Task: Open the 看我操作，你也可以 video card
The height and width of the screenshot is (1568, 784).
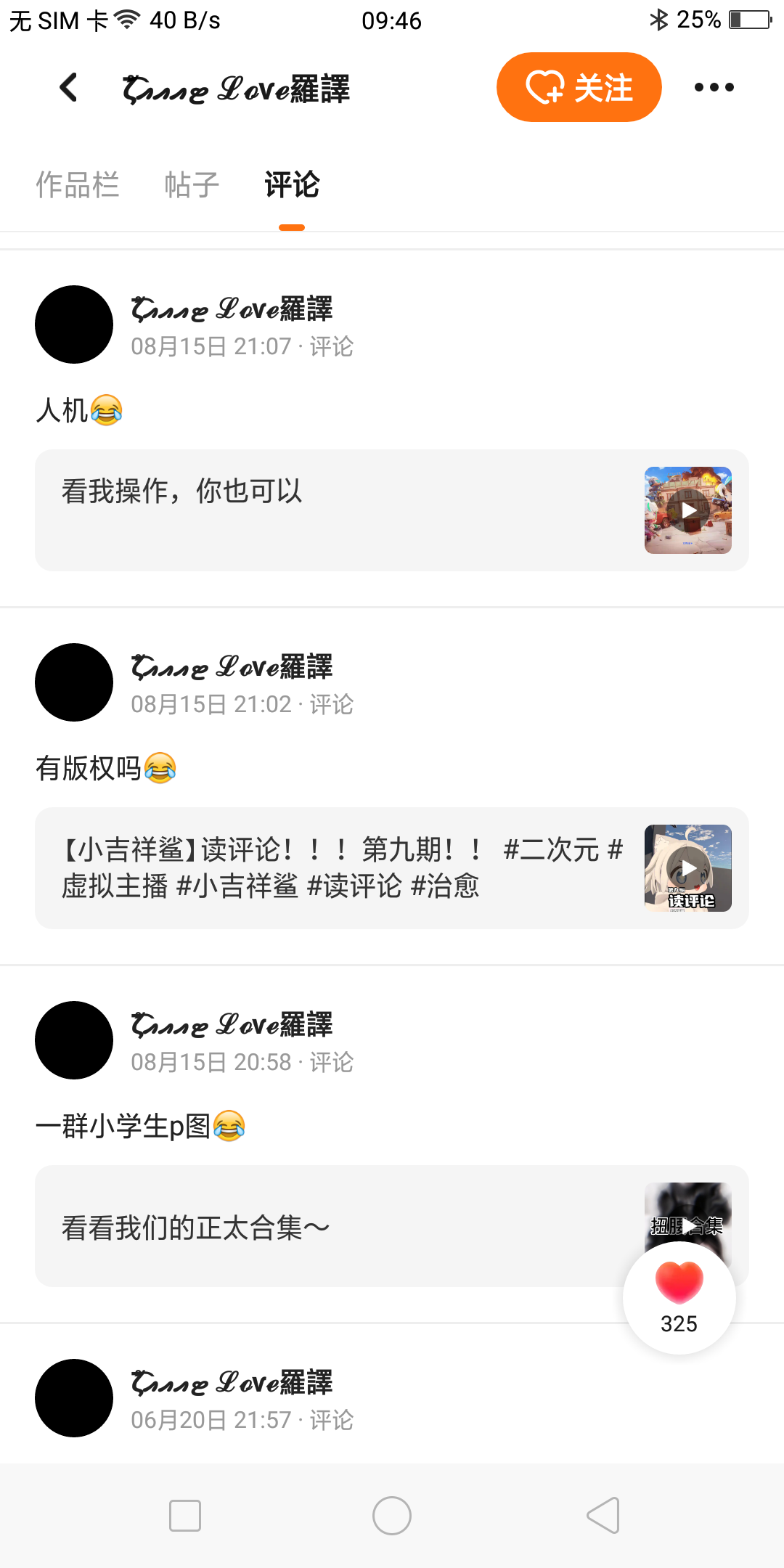Action: (392, 510)
